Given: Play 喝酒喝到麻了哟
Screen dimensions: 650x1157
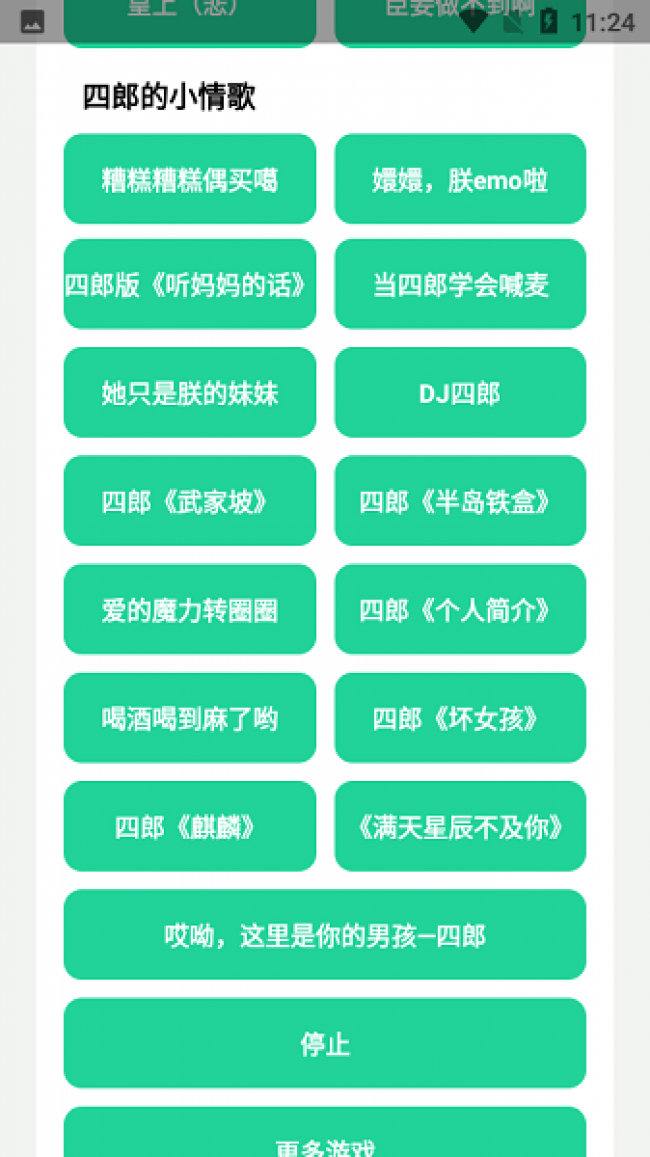Looking at the screenshot, I should [190, 718].
